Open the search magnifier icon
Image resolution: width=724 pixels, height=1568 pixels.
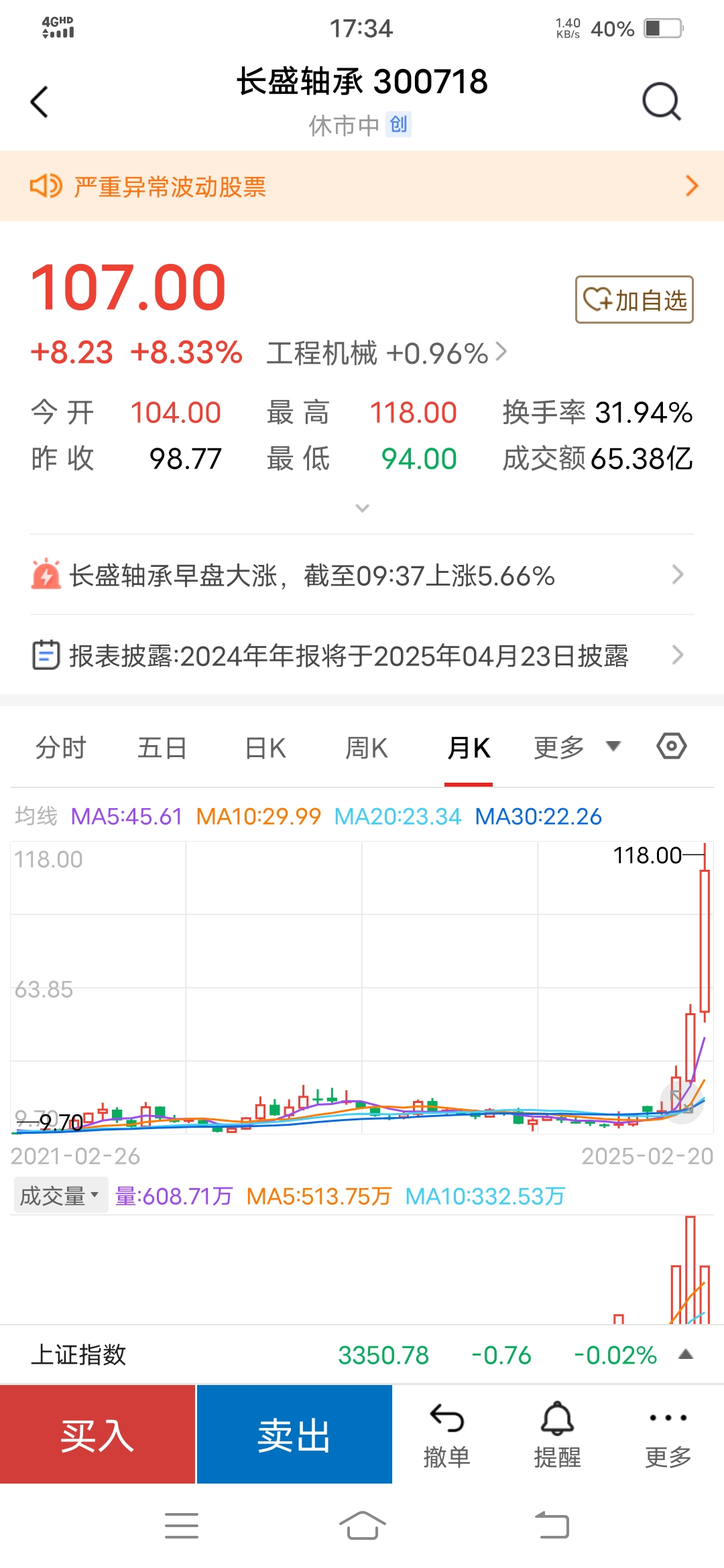(660, 101)
